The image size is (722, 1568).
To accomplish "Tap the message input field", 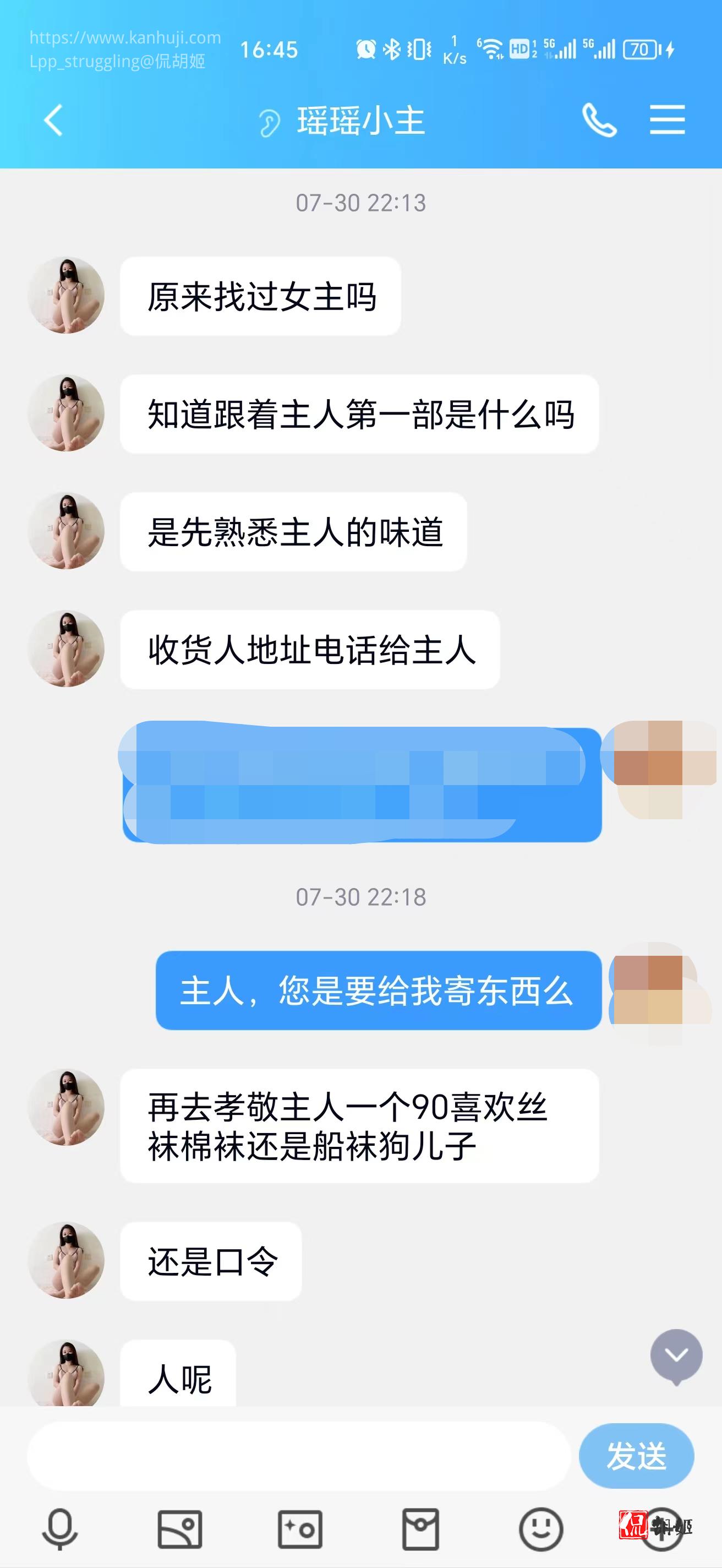I will (x=298, y=1456).
